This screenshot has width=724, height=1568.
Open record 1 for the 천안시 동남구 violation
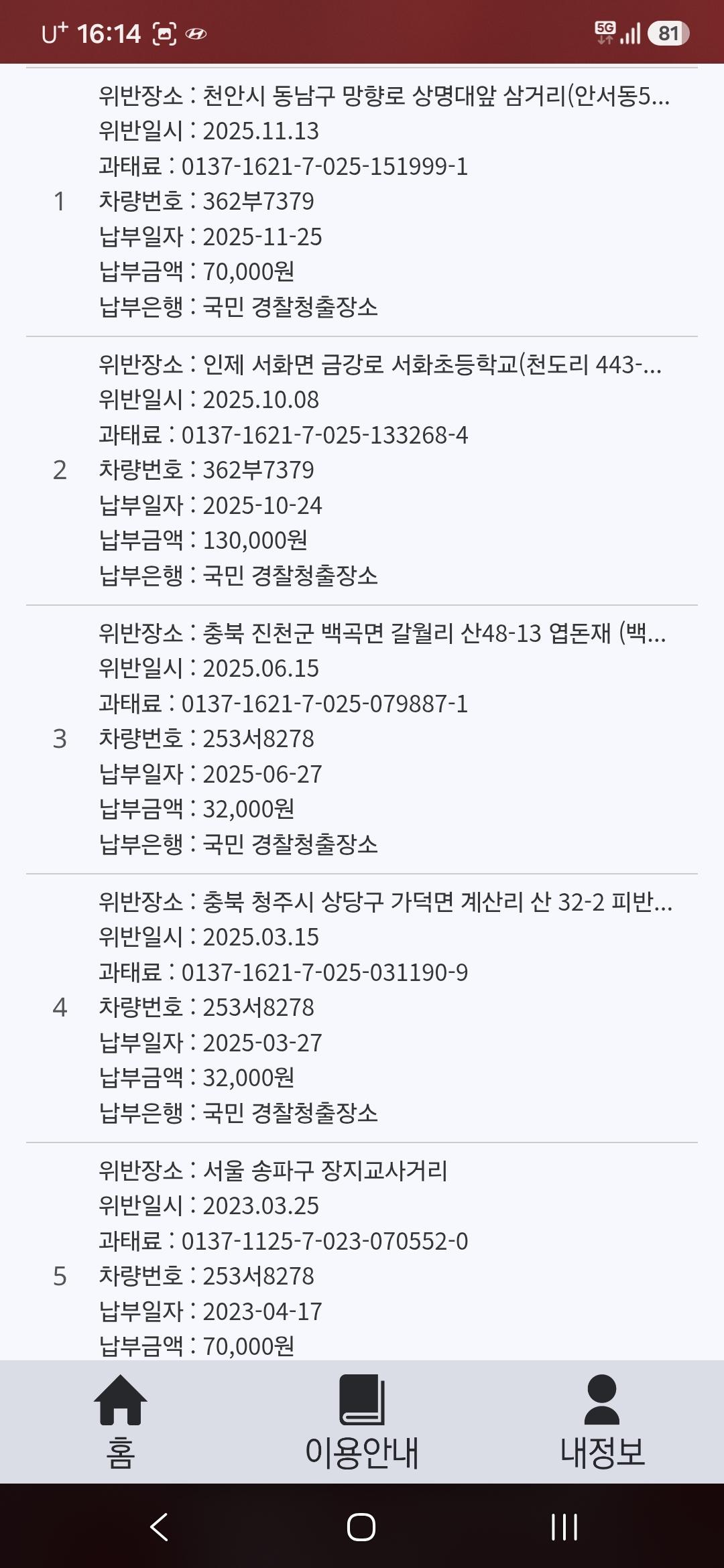coord(362,202)
